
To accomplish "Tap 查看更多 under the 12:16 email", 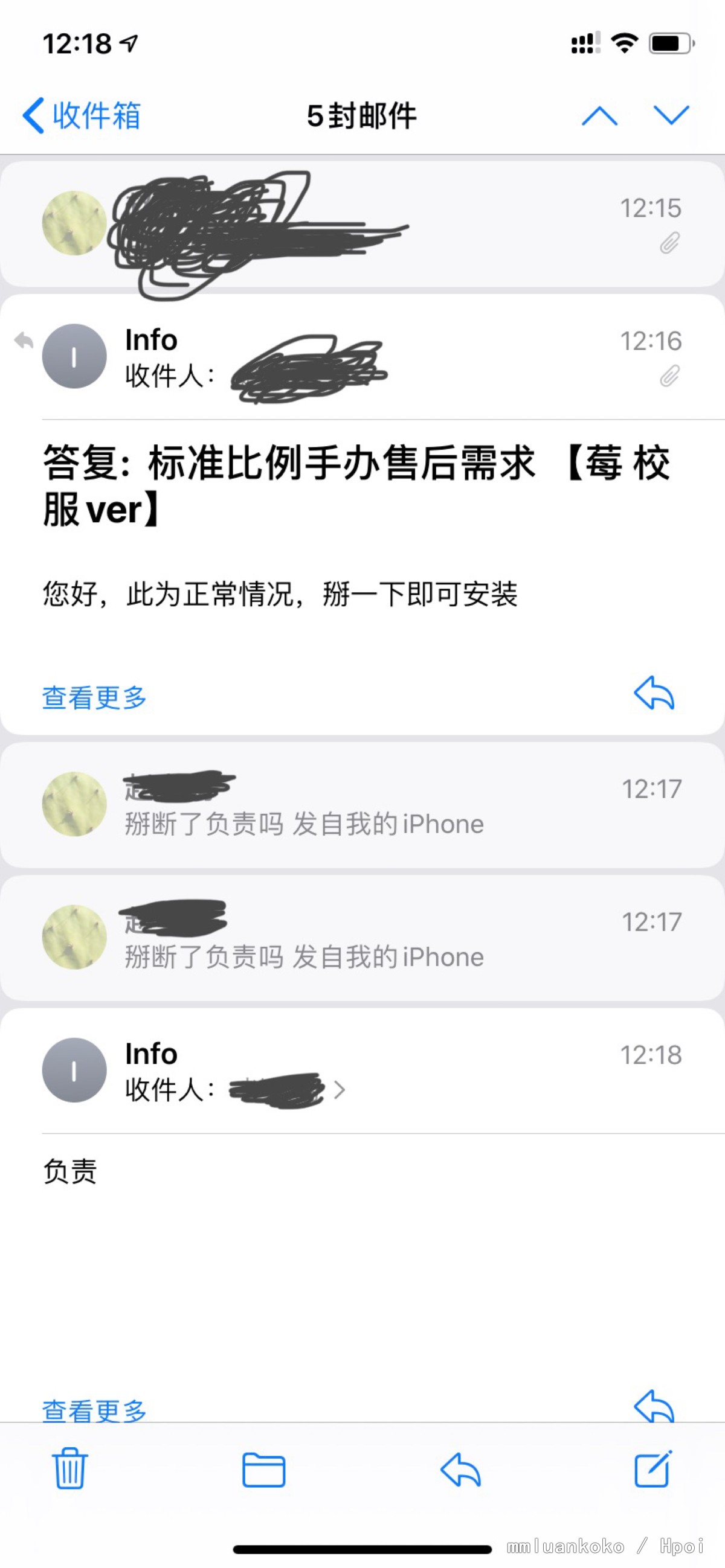I will pos(94,697).
